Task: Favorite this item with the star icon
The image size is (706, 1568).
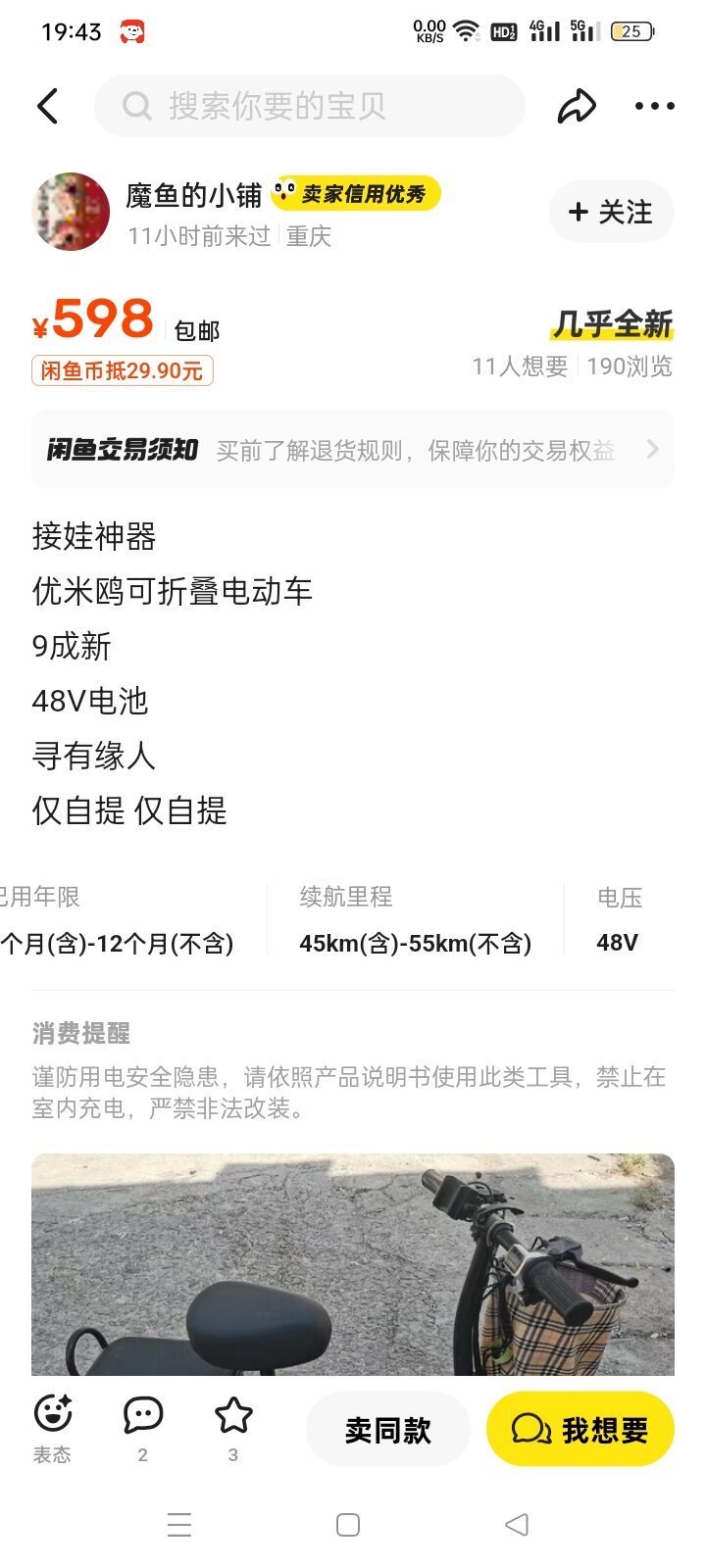Action: [233, 1429]
